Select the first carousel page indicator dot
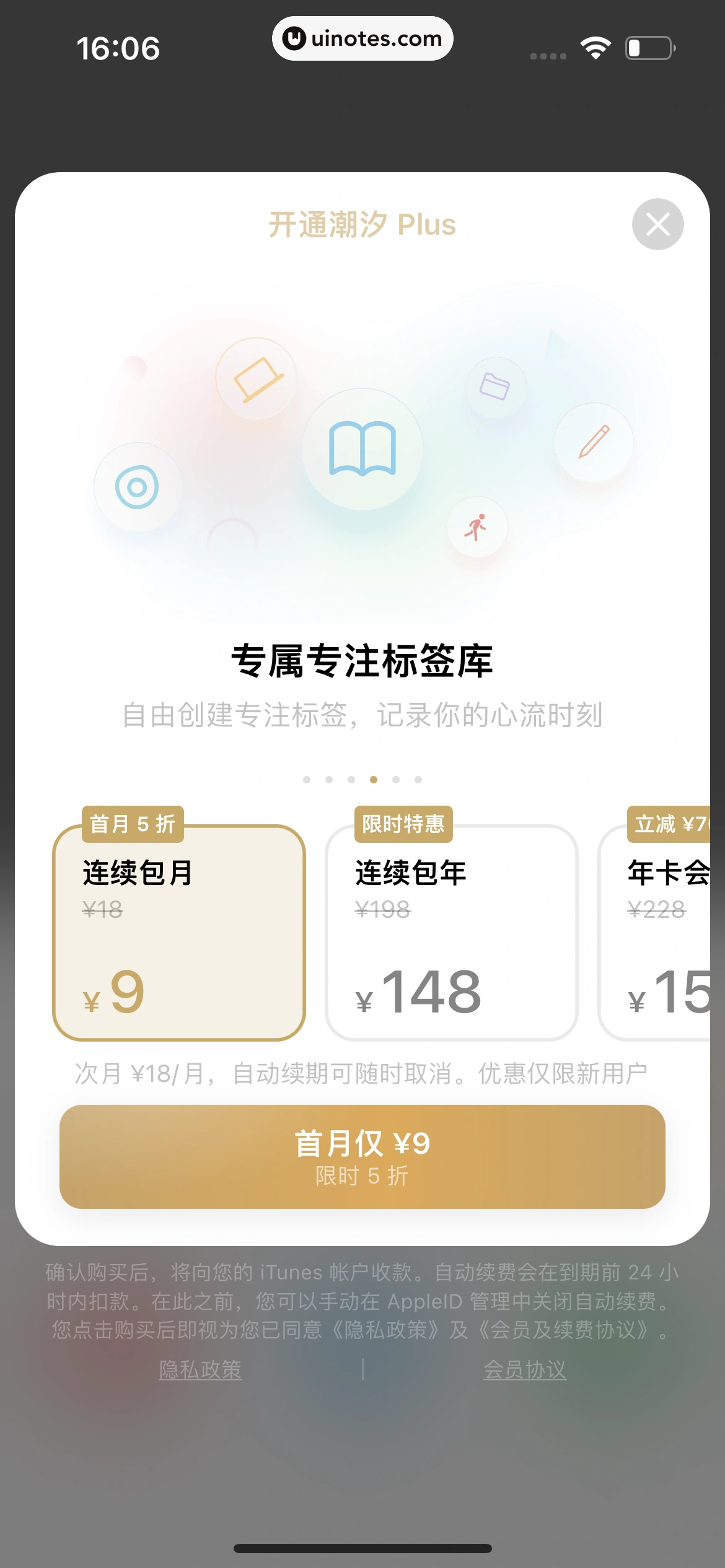The image size is (725, 1568). (x=306, y=779)
